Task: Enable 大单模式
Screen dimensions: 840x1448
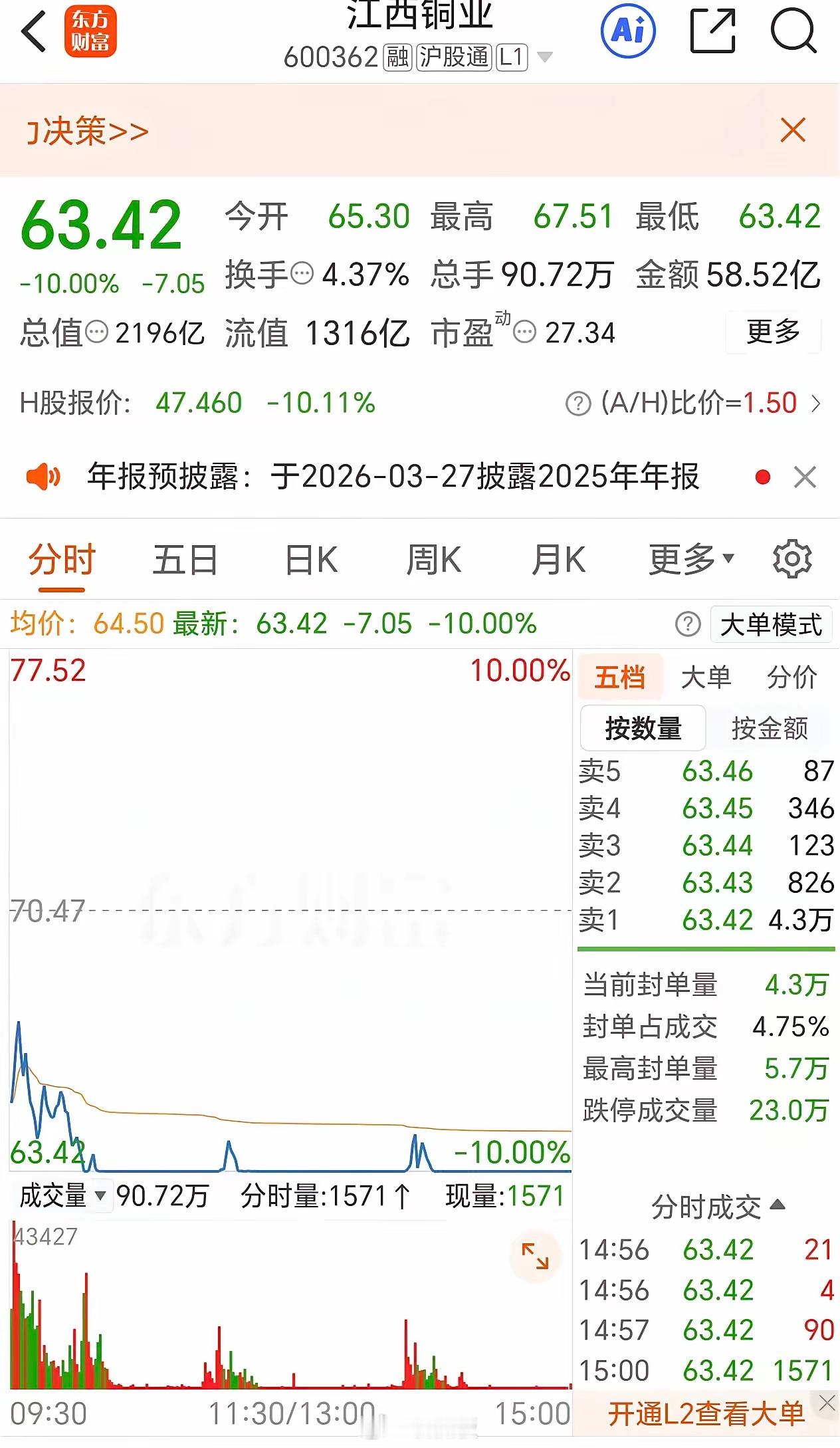Action: (x=771, y=624)
